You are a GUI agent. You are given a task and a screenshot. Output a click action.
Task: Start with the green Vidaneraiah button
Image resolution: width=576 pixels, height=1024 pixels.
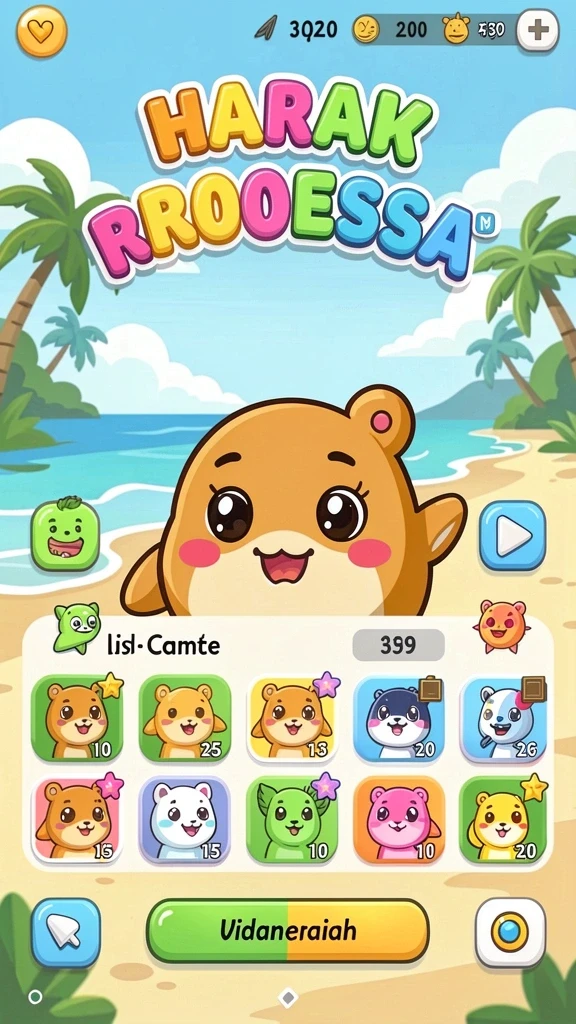[x=287, y=930]
